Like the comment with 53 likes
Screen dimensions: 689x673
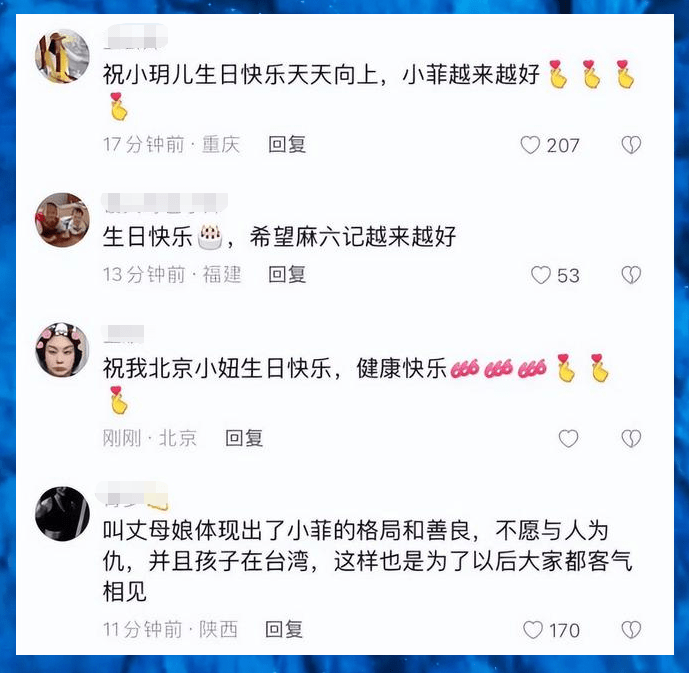(x=541, y=275)
